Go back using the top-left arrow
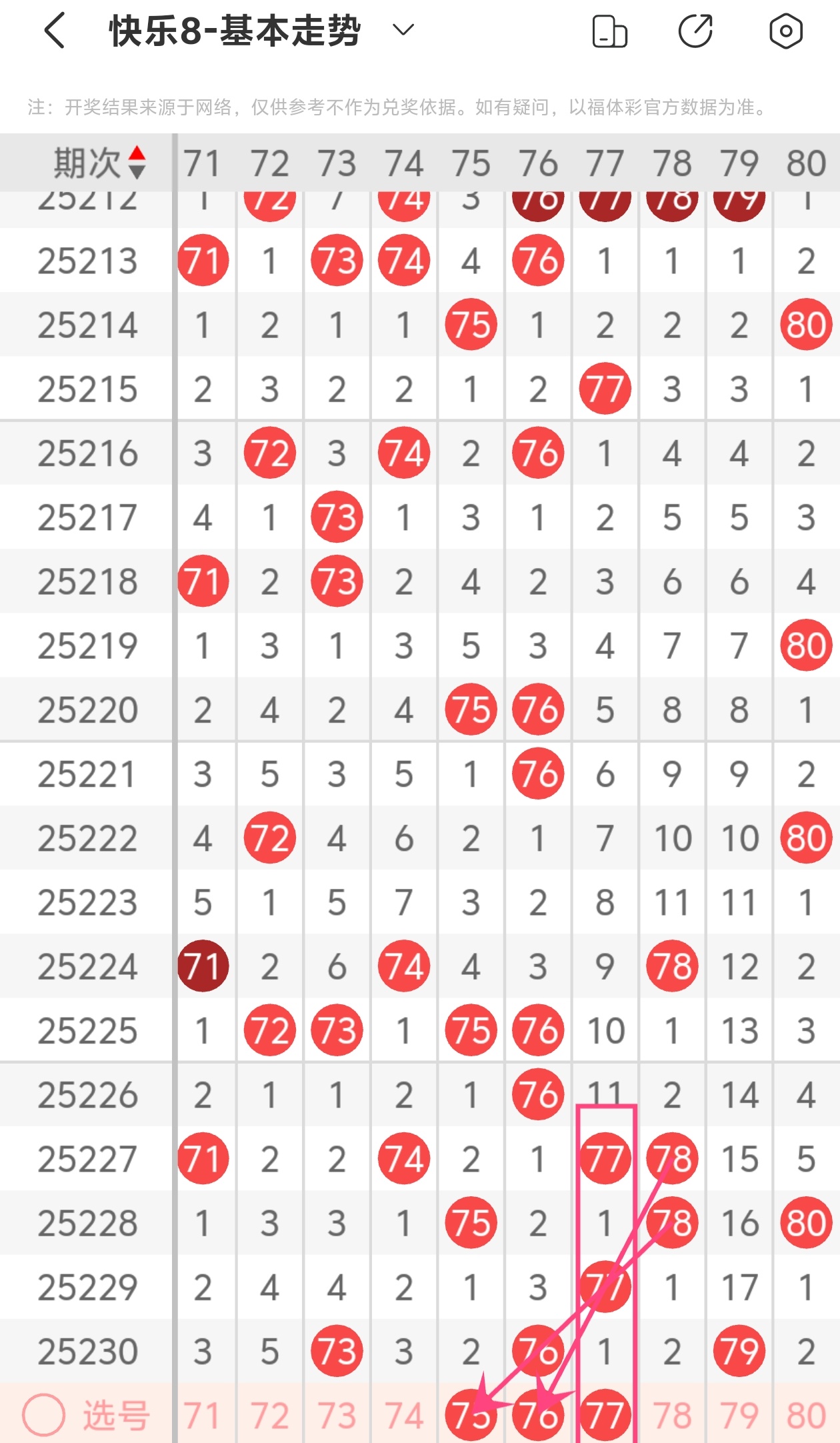The height and width of the screenshot is (1443, 840). 55,31
